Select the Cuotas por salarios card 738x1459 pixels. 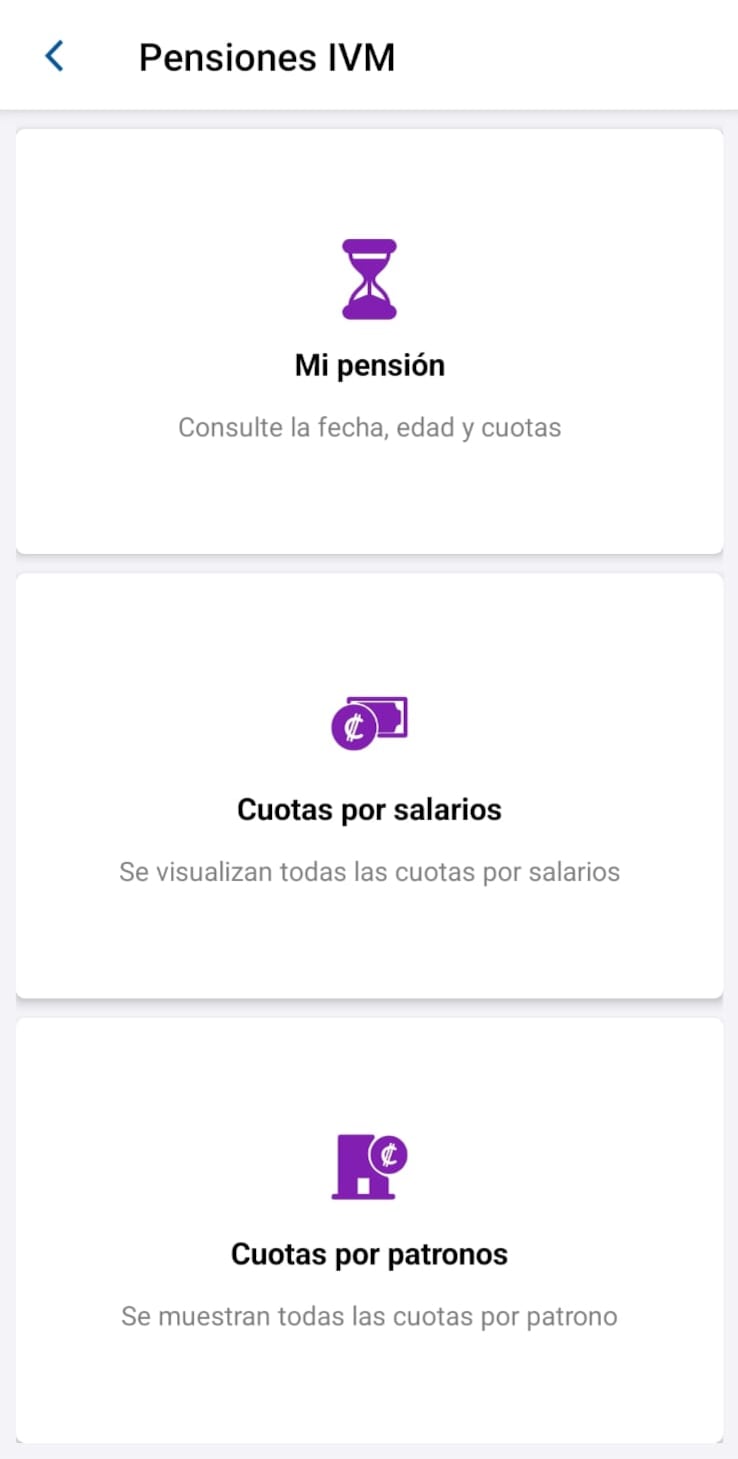point(369,783)
